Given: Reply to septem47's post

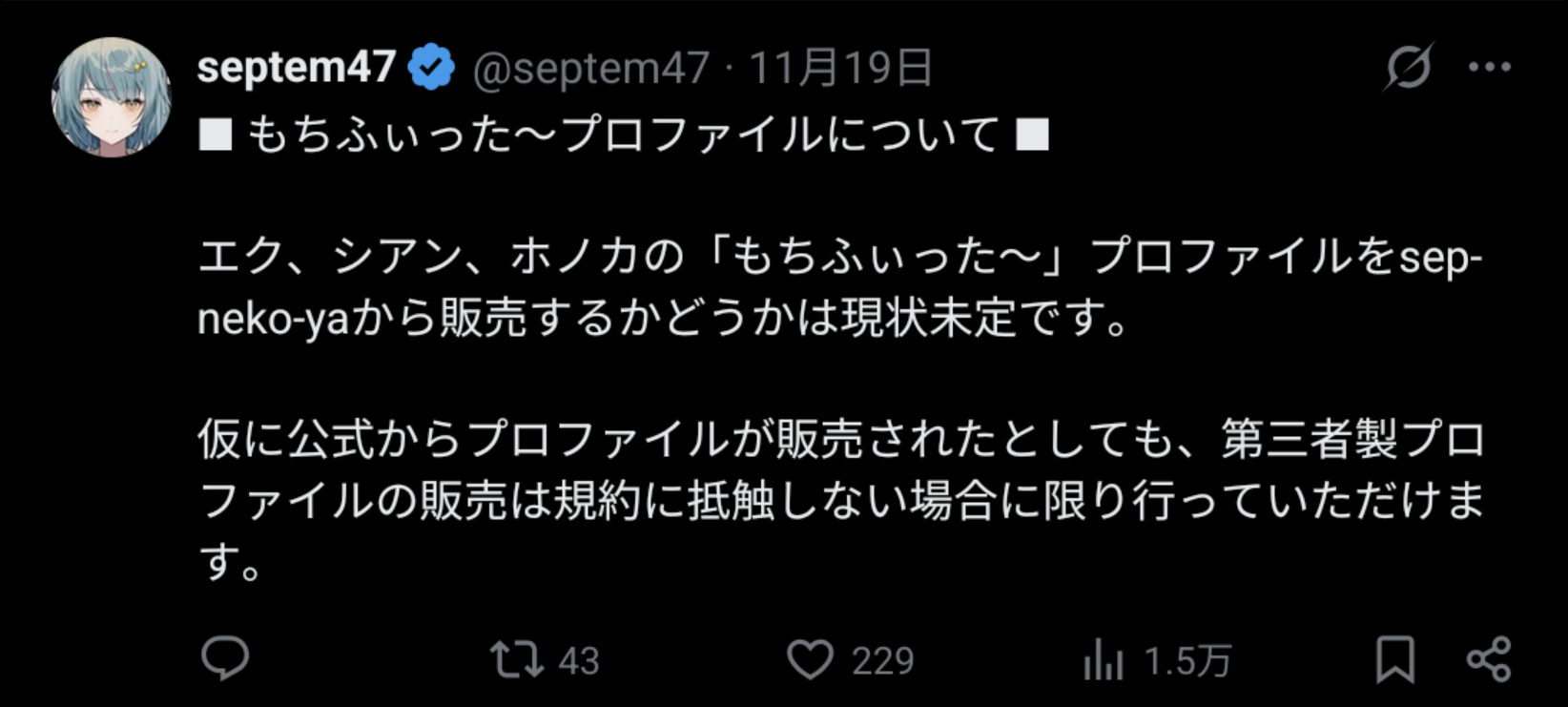Looking at the screenshot, I should (225, 658).
